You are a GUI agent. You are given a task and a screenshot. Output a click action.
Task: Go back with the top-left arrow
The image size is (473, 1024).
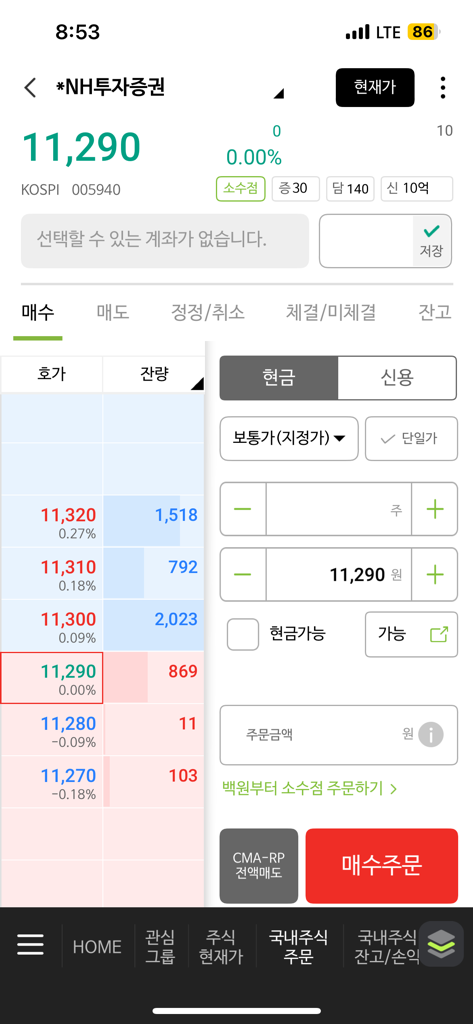(30, 88)
